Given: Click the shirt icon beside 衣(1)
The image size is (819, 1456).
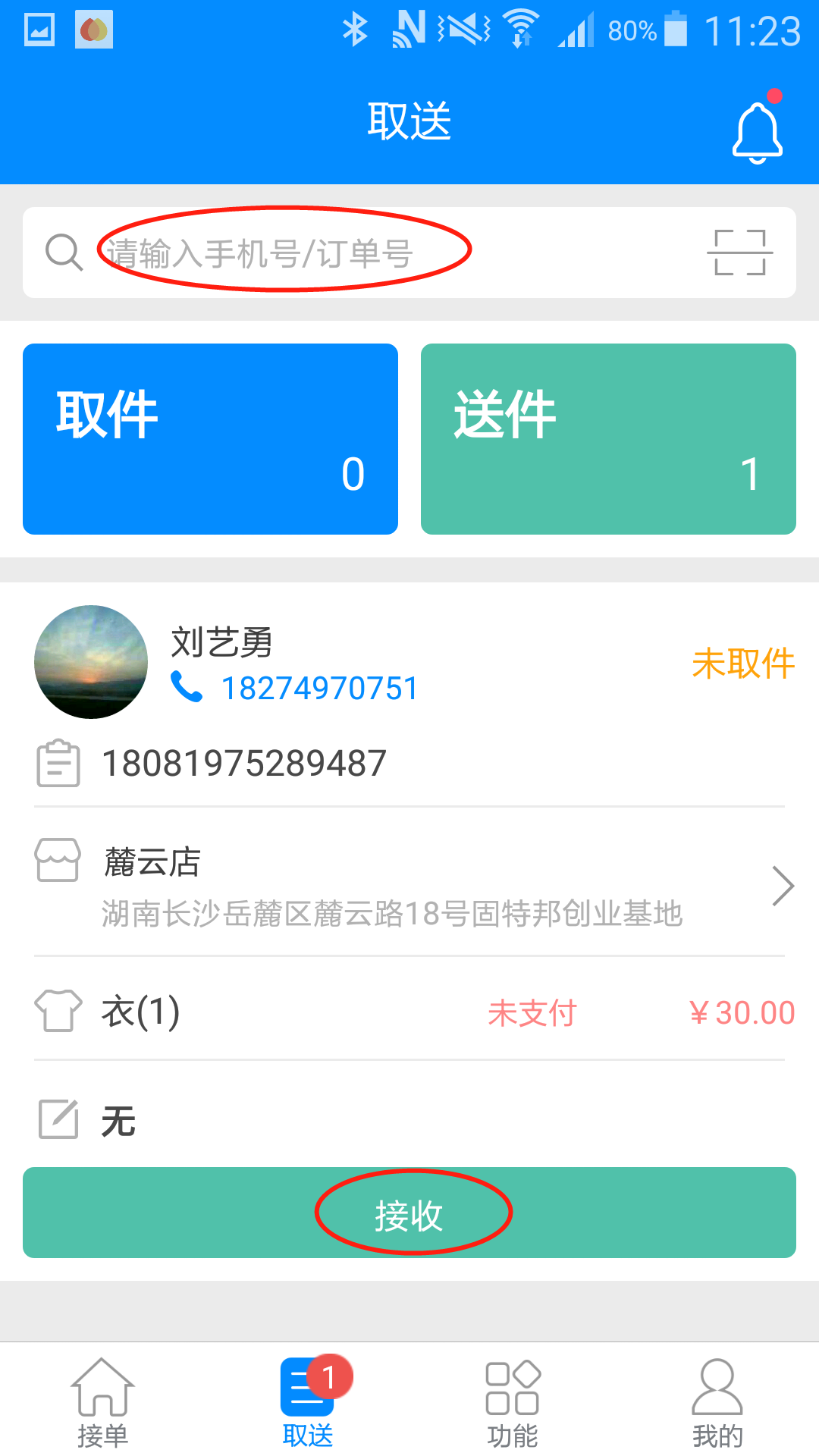Looking at the screenshot, I should [58, 1009].
